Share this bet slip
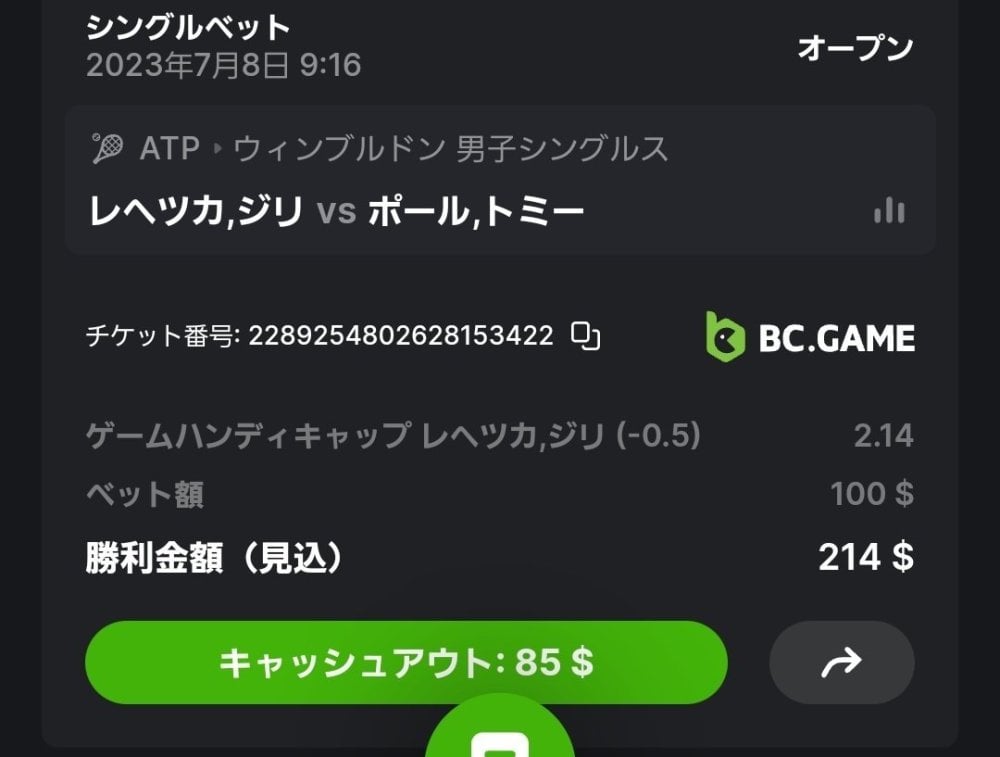Screen dimensions: 1000x757 click(841, 662)
